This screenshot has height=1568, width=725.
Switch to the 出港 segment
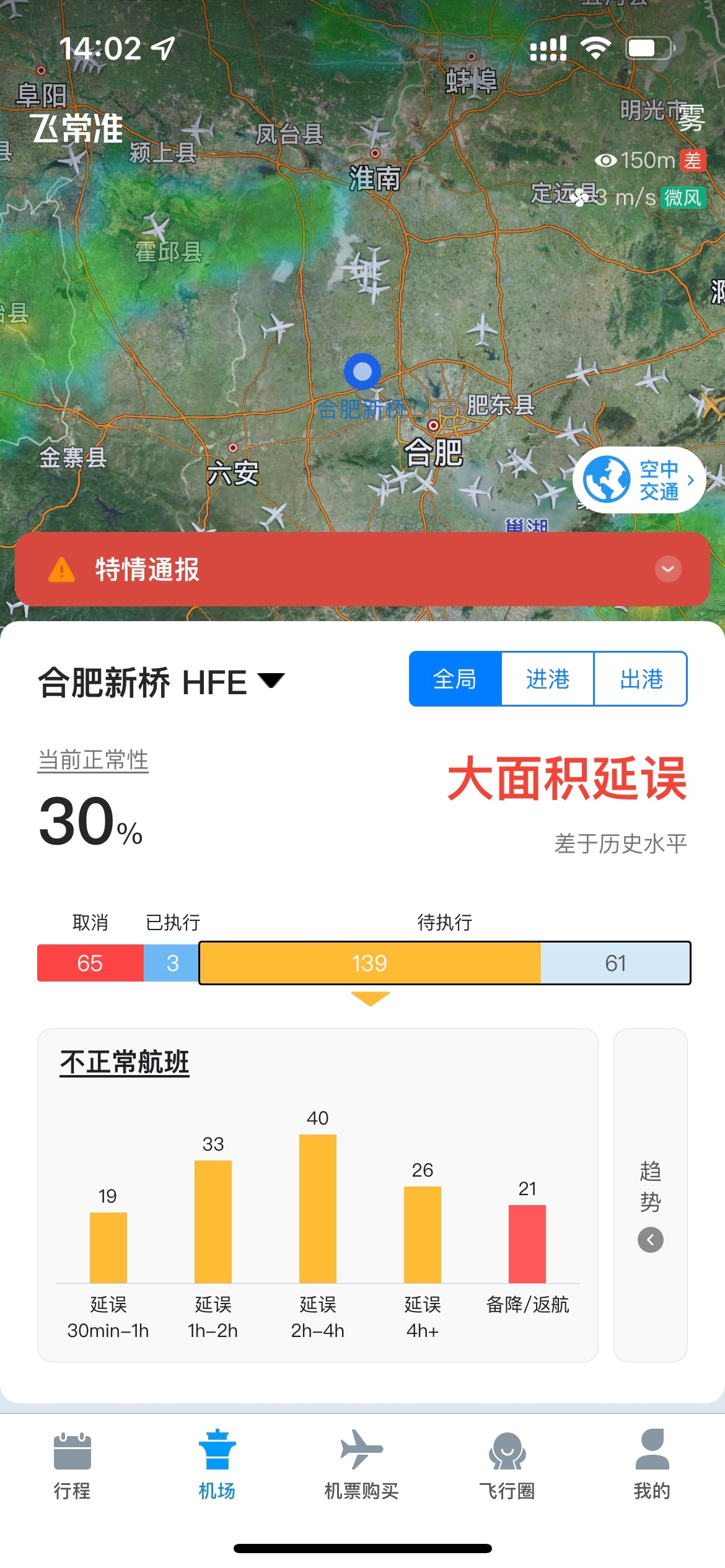[641, 679]
